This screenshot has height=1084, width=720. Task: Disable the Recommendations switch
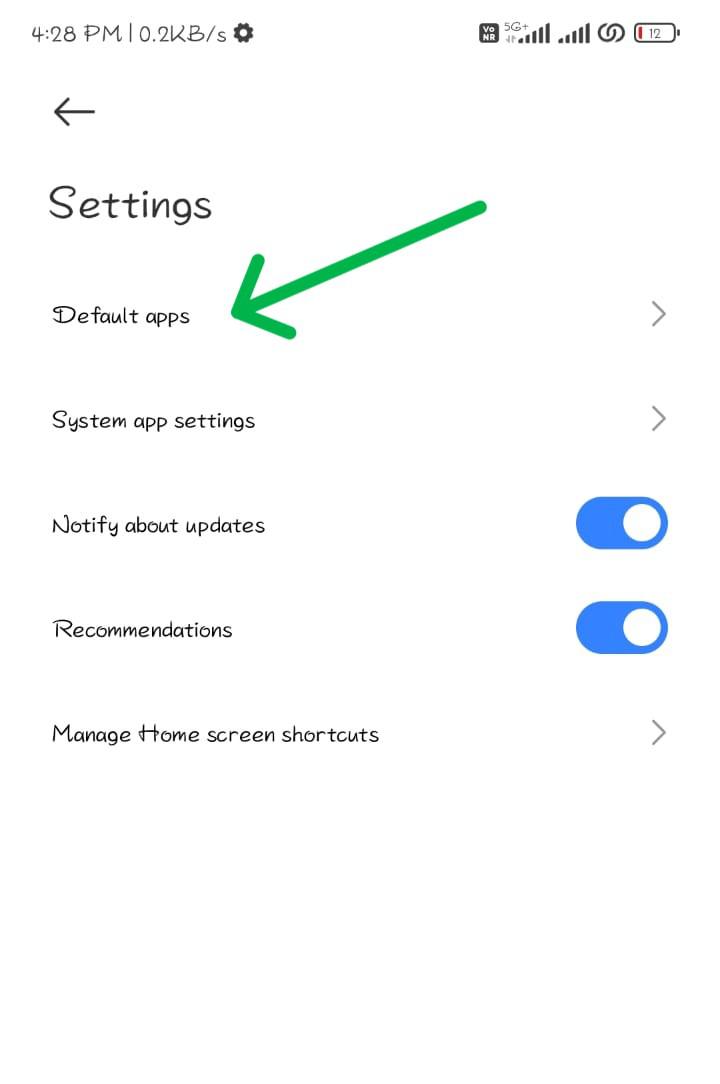(x=621, y=628)
